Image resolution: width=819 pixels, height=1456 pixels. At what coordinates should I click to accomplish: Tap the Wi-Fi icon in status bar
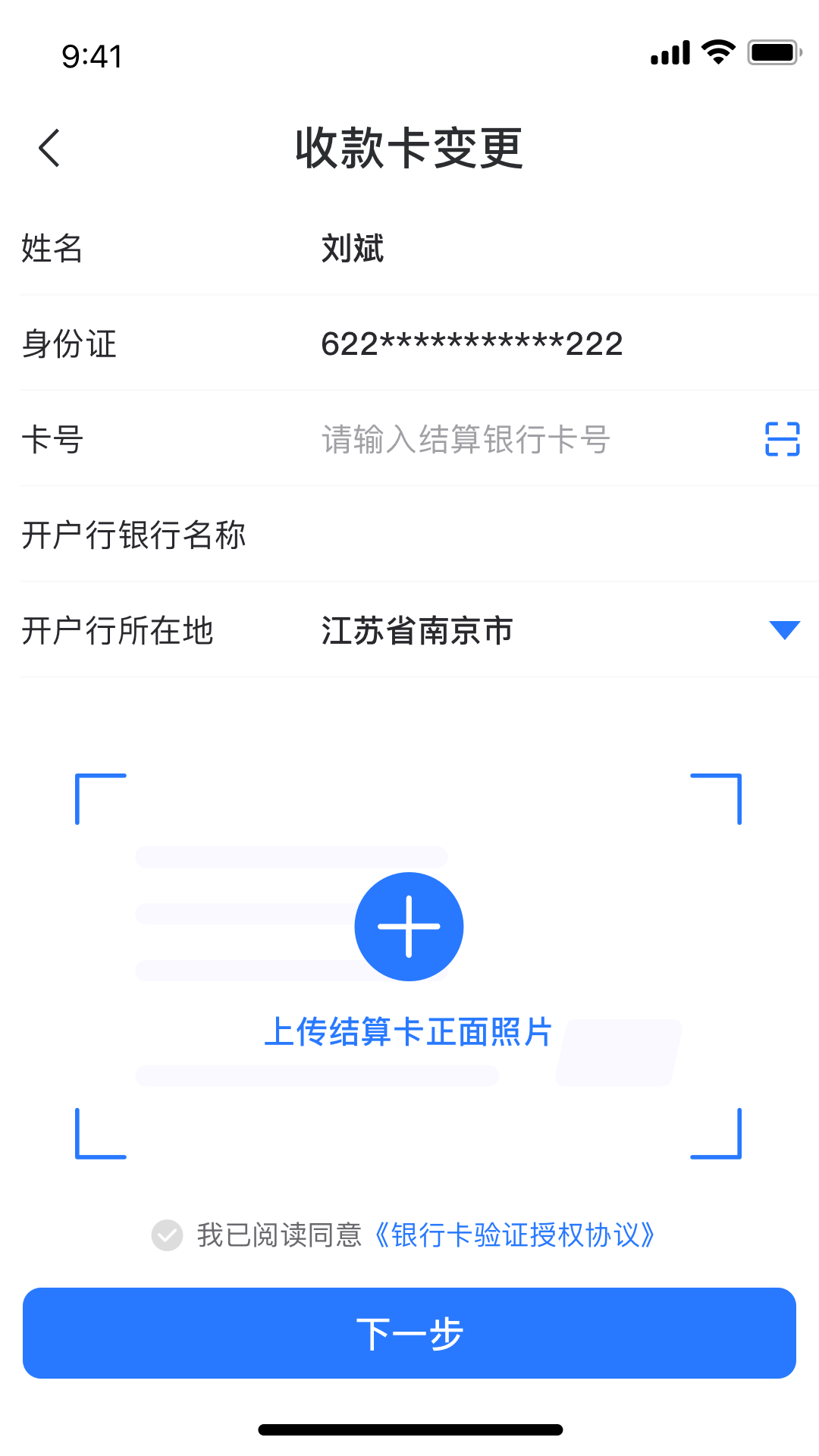[716, 52]
